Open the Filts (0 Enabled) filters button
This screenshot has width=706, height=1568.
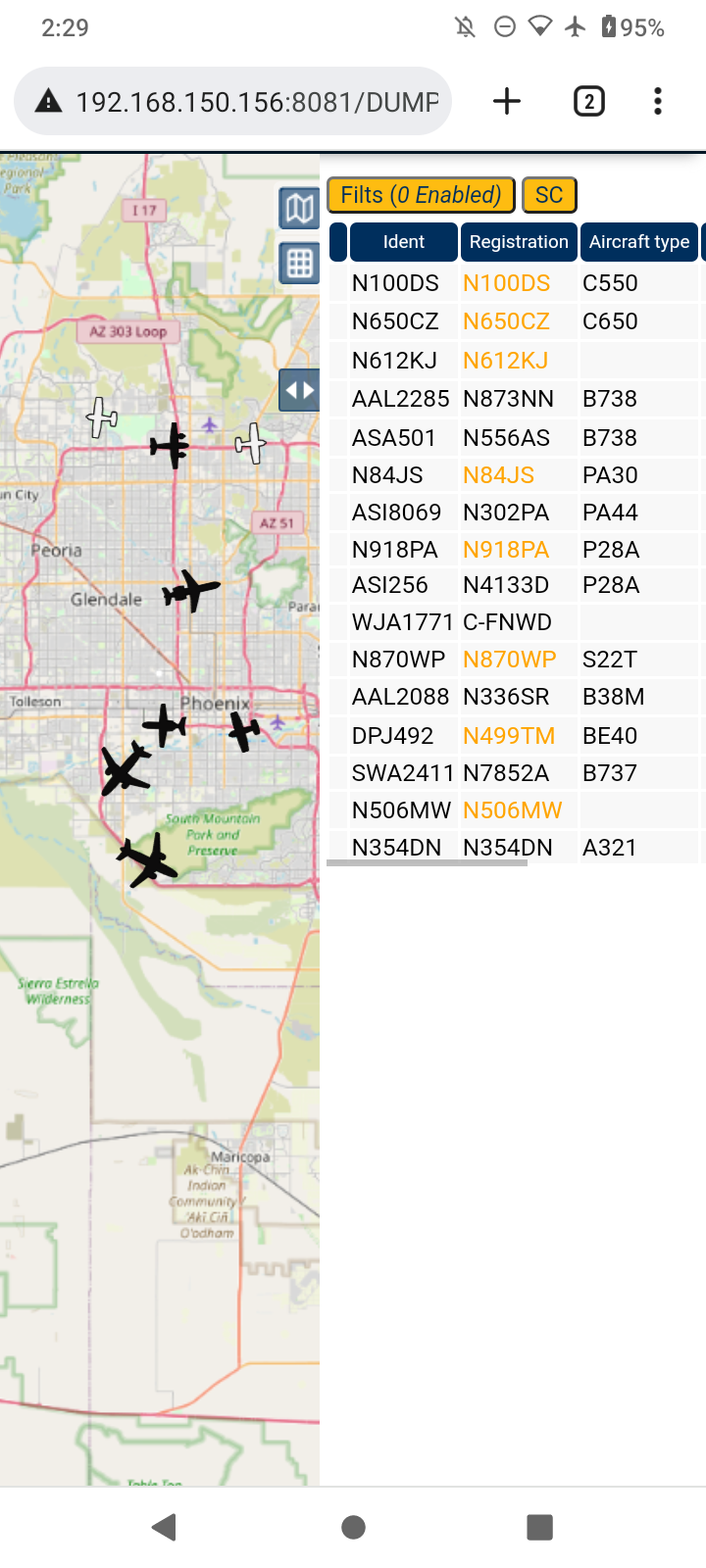point(421,195)
